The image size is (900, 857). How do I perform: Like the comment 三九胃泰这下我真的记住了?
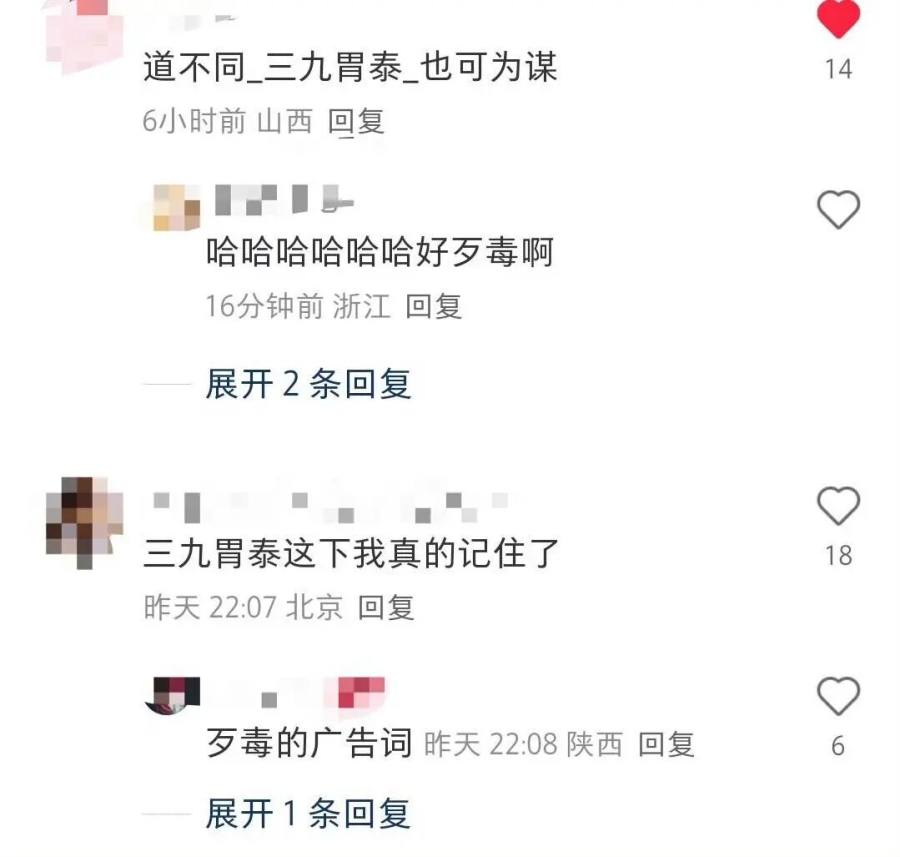tap(838, 507)
